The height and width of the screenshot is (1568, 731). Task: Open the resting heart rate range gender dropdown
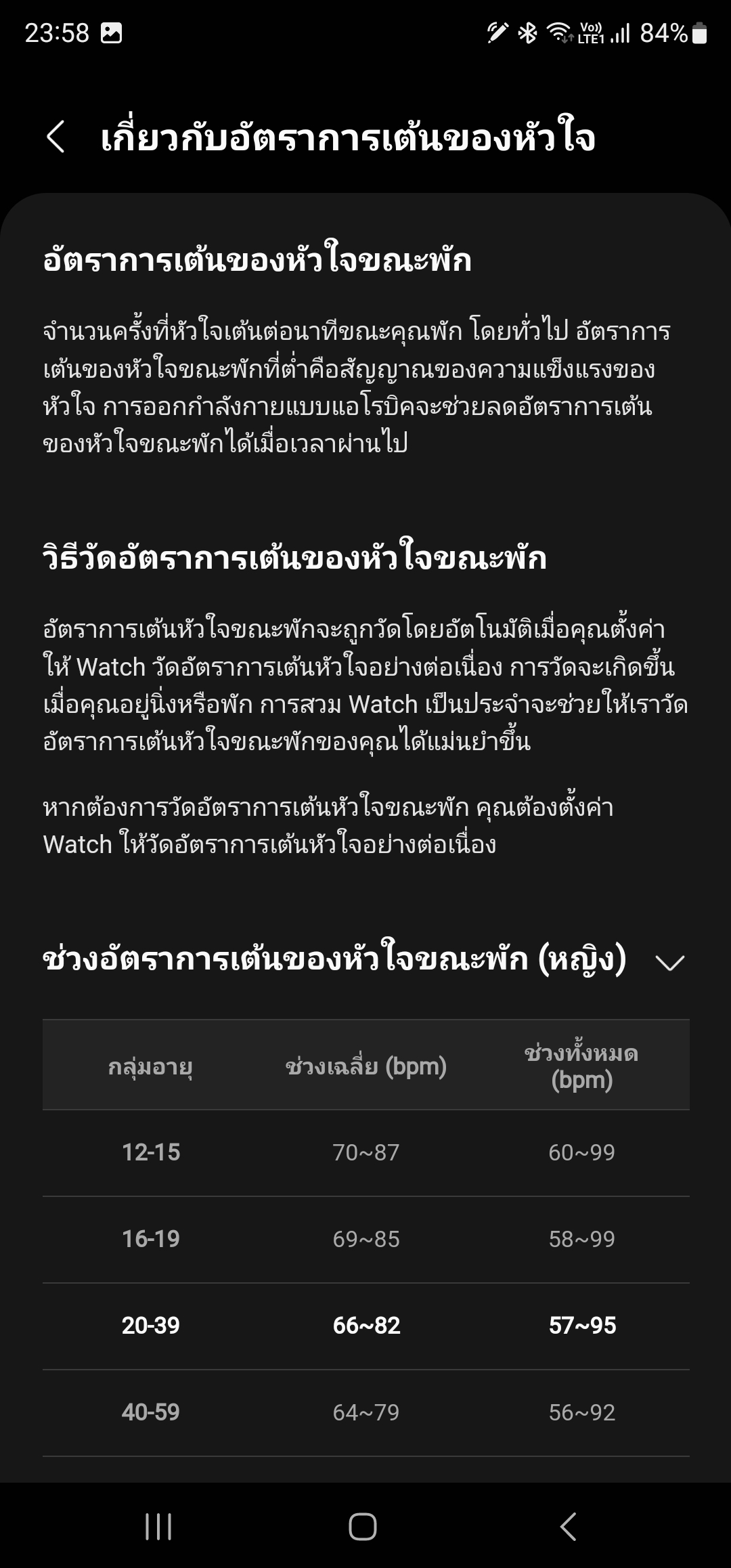[x=669, y=961]
